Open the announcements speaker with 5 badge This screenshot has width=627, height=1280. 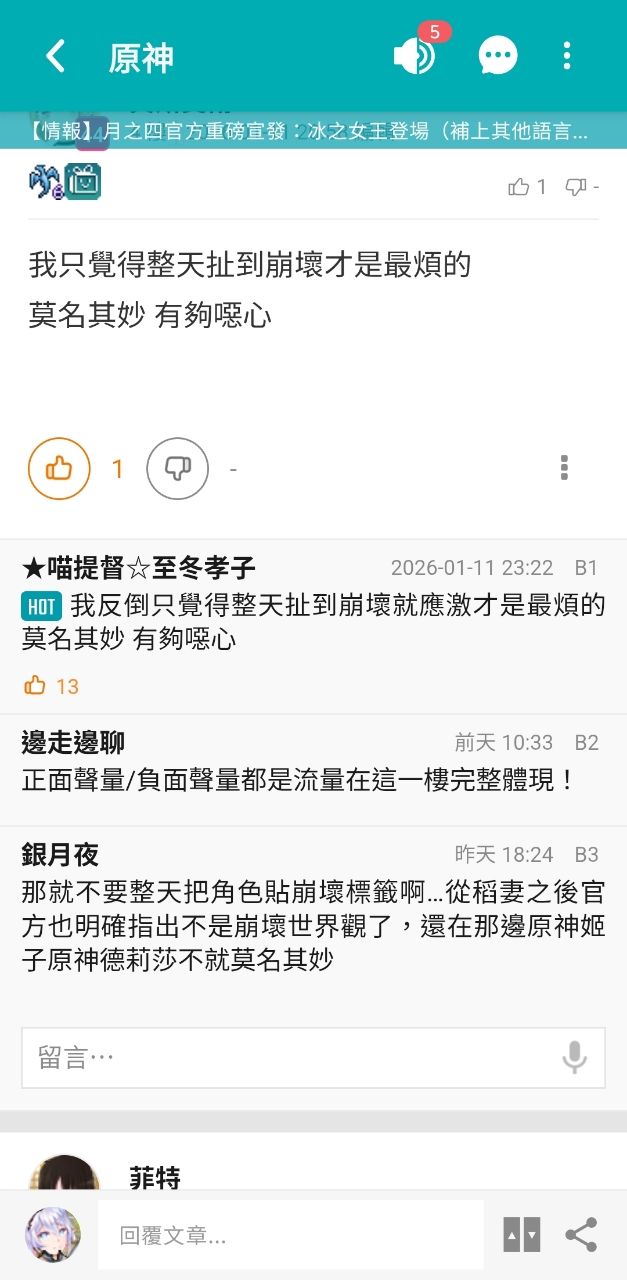point(414,56)
